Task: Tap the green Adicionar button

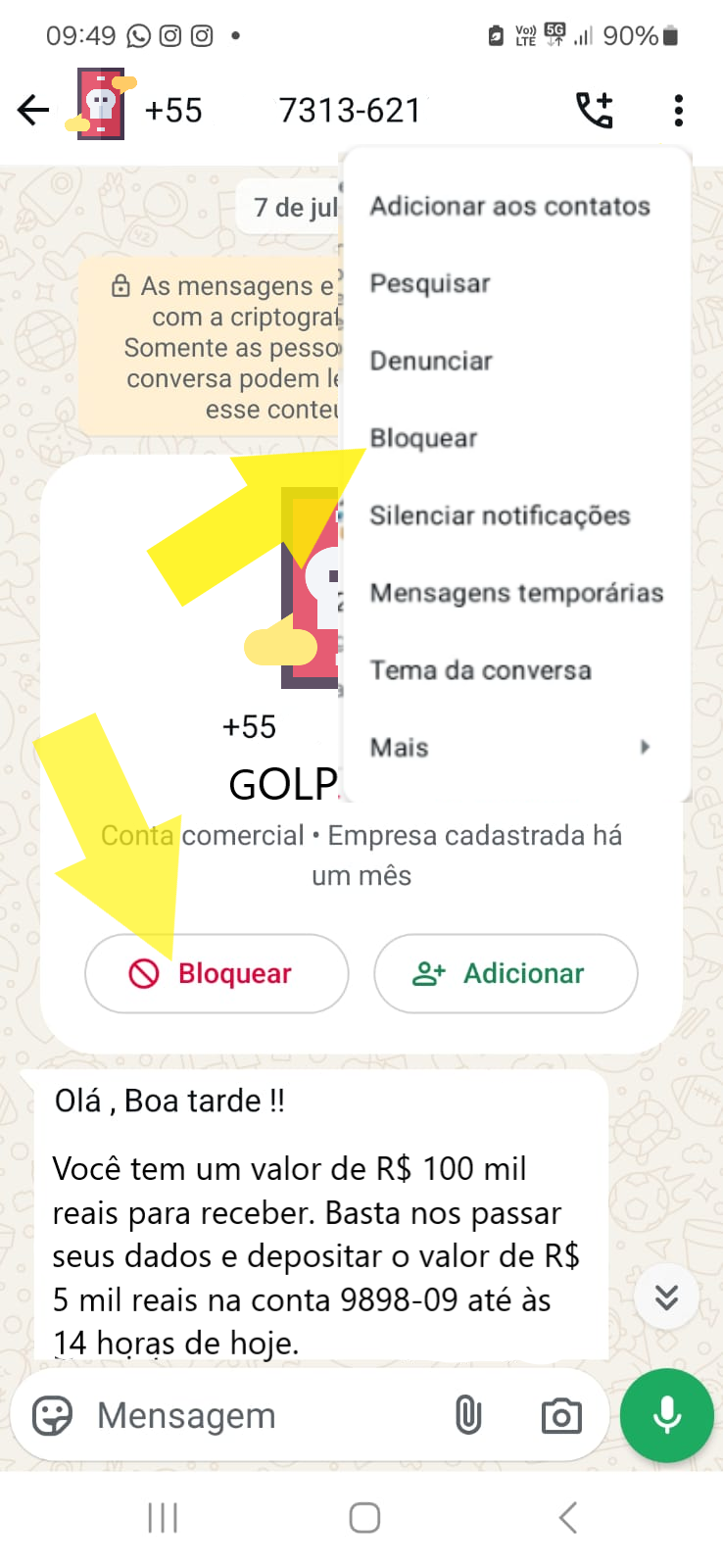Action: (506, 973)
